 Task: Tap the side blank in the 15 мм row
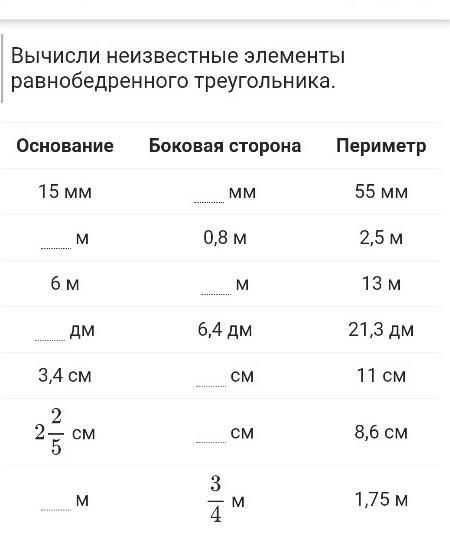[x=209, y=196]
